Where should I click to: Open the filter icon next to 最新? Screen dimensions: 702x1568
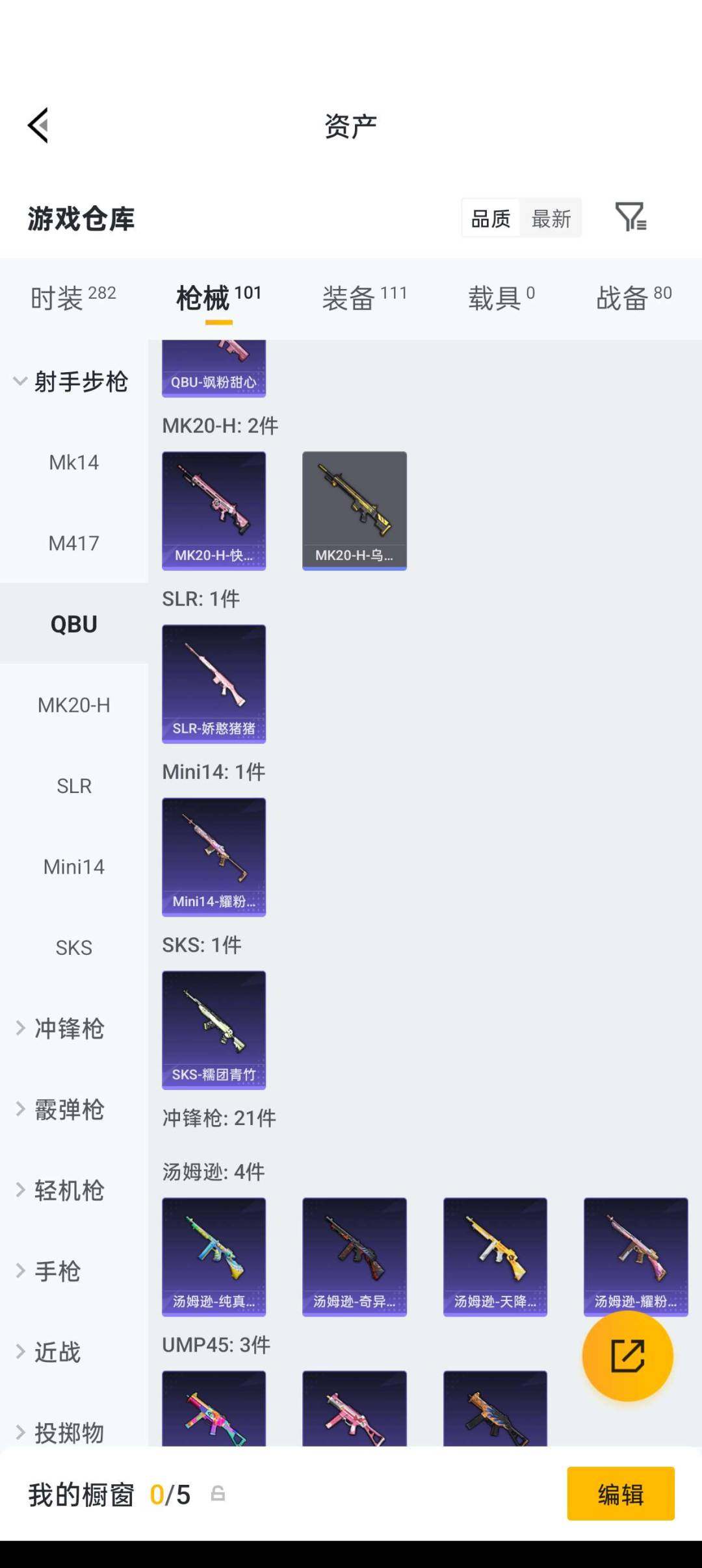[630, 218]
